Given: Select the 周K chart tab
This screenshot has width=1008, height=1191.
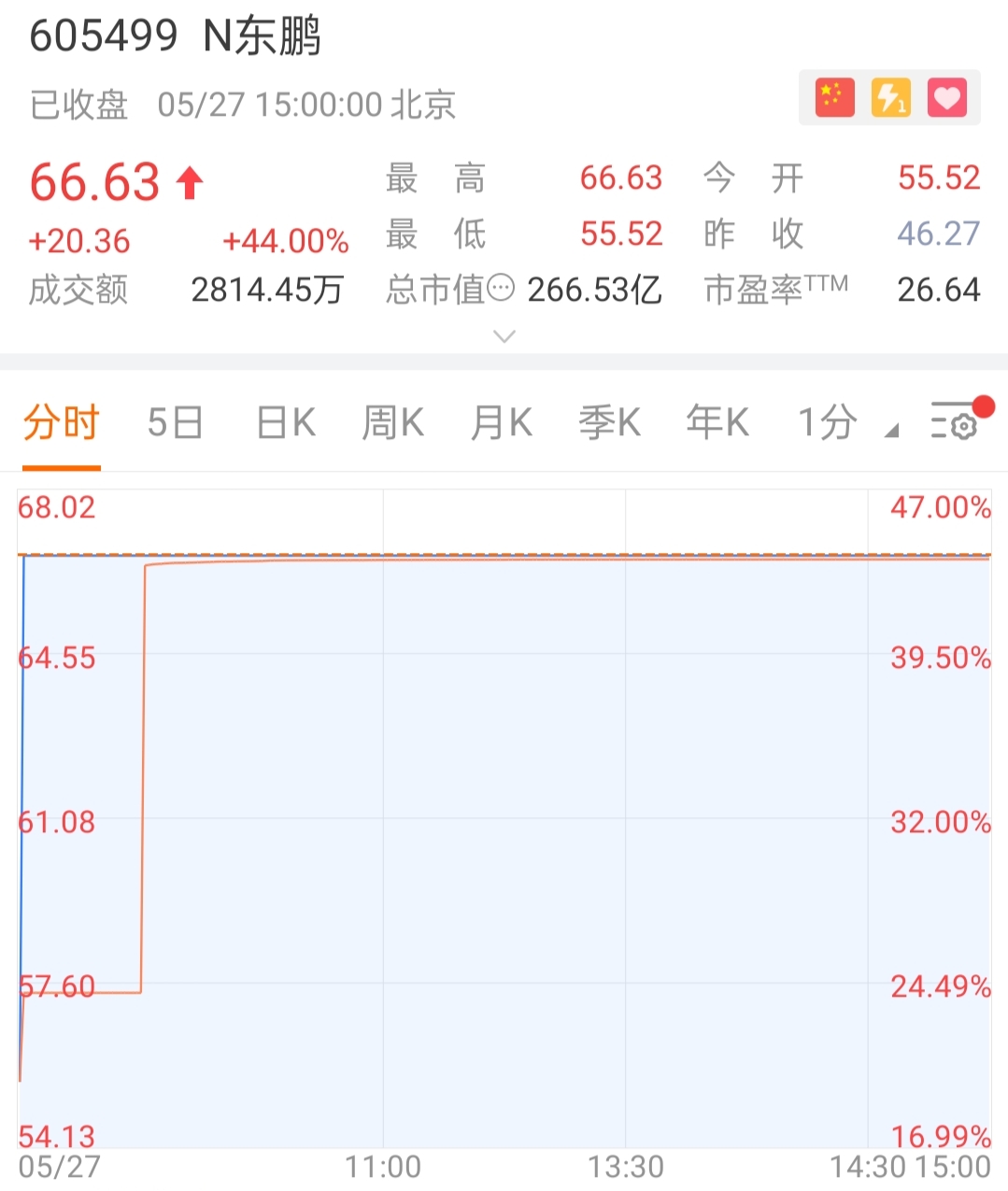Looking at the screenshot, I should point(392,423).
